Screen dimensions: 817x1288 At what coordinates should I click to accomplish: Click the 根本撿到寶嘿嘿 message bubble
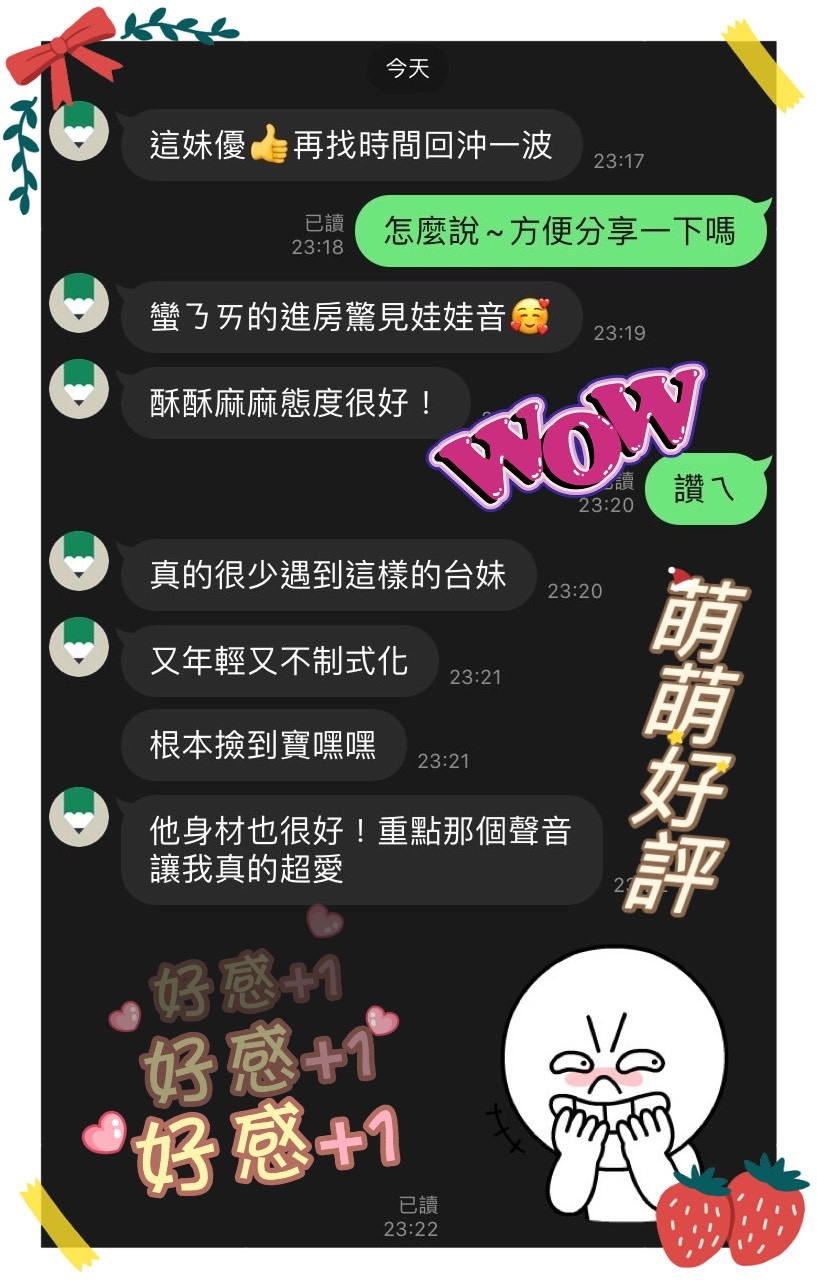(263, 744)
